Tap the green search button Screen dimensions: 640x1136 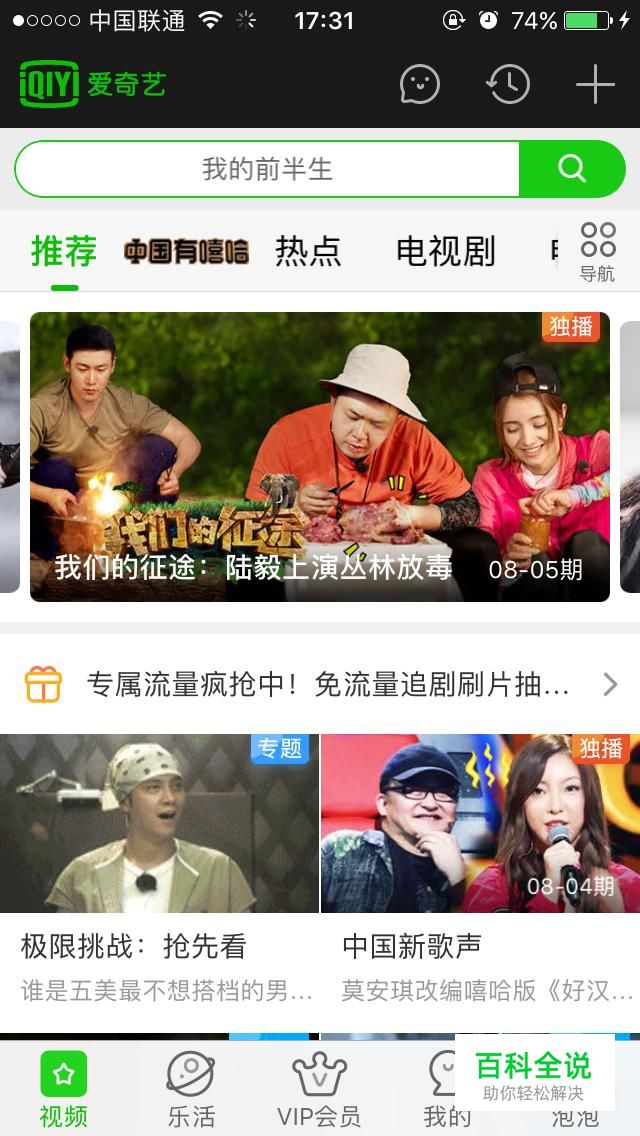[x=572, y=169]
